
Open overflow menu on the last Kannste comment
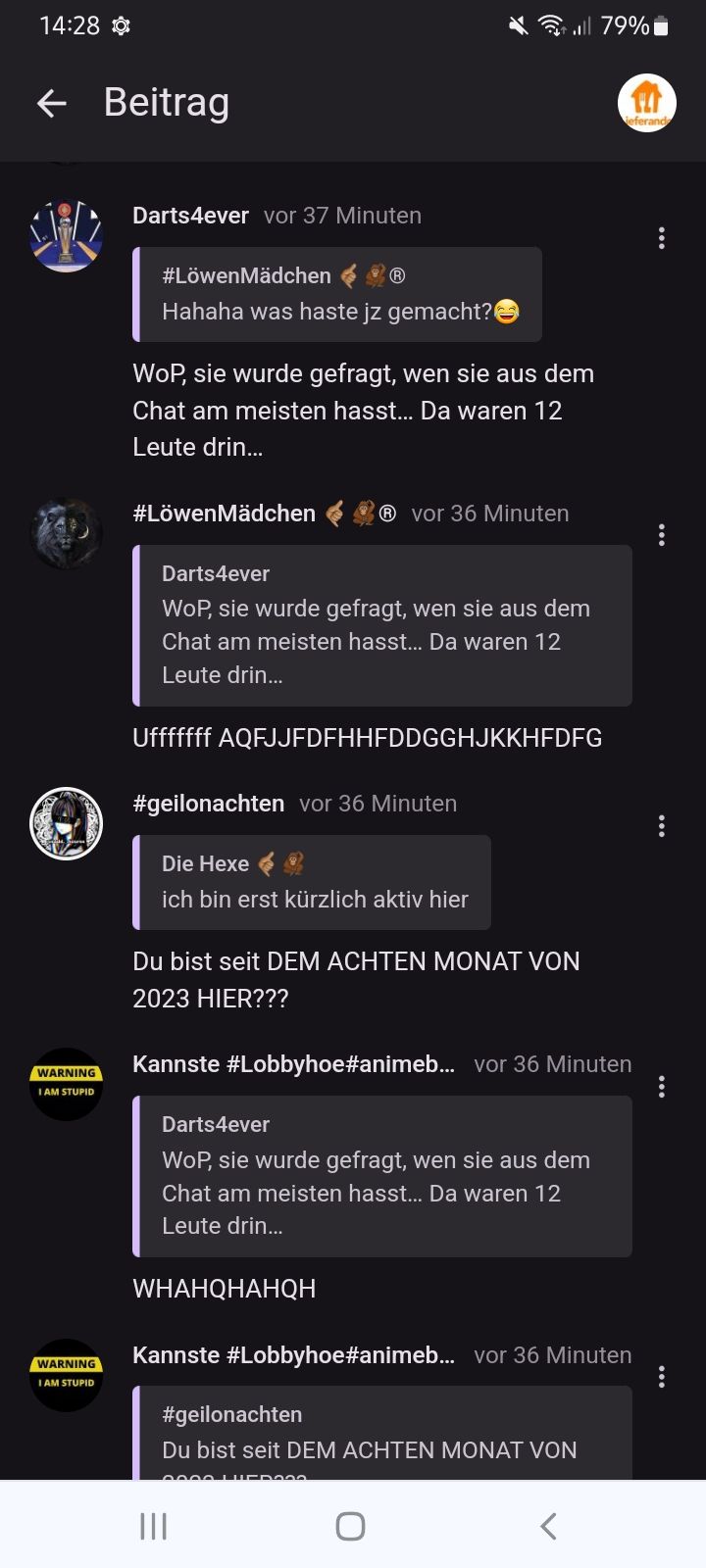(x=662, y=1377)
